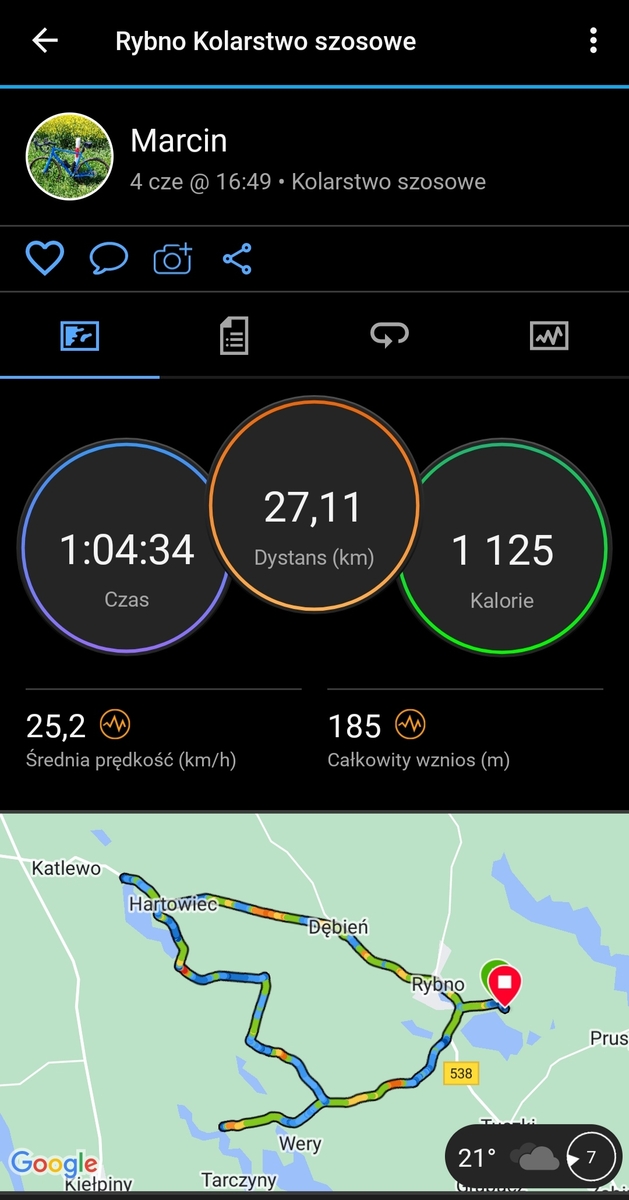Open the three-dot overflow menu
The width and height of the screenshot is (629, 1200).
click(593, 41)
